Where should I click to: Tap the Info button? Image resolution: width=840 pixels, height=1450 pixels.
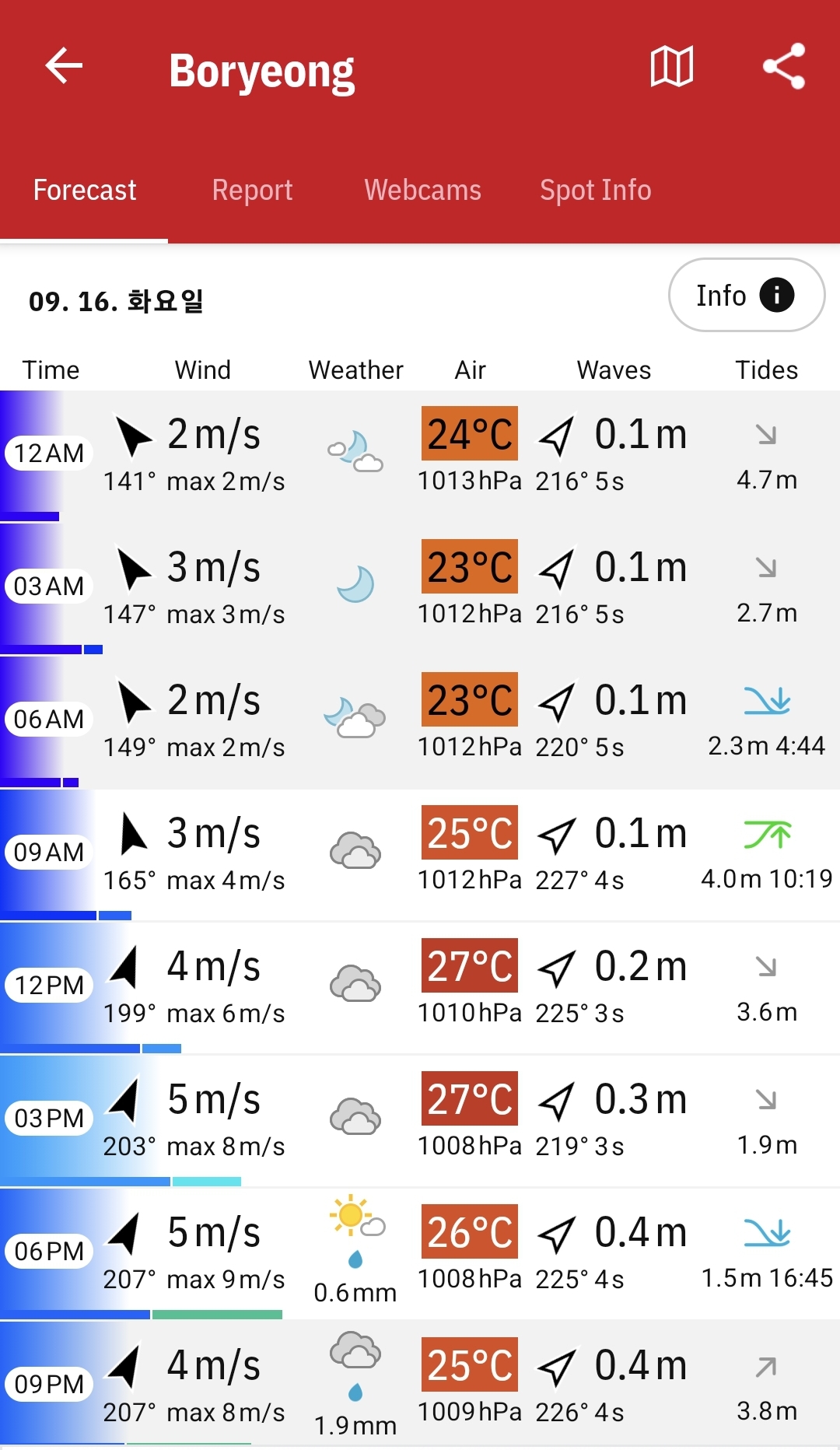pyautogui.click(x=747, y=295)
